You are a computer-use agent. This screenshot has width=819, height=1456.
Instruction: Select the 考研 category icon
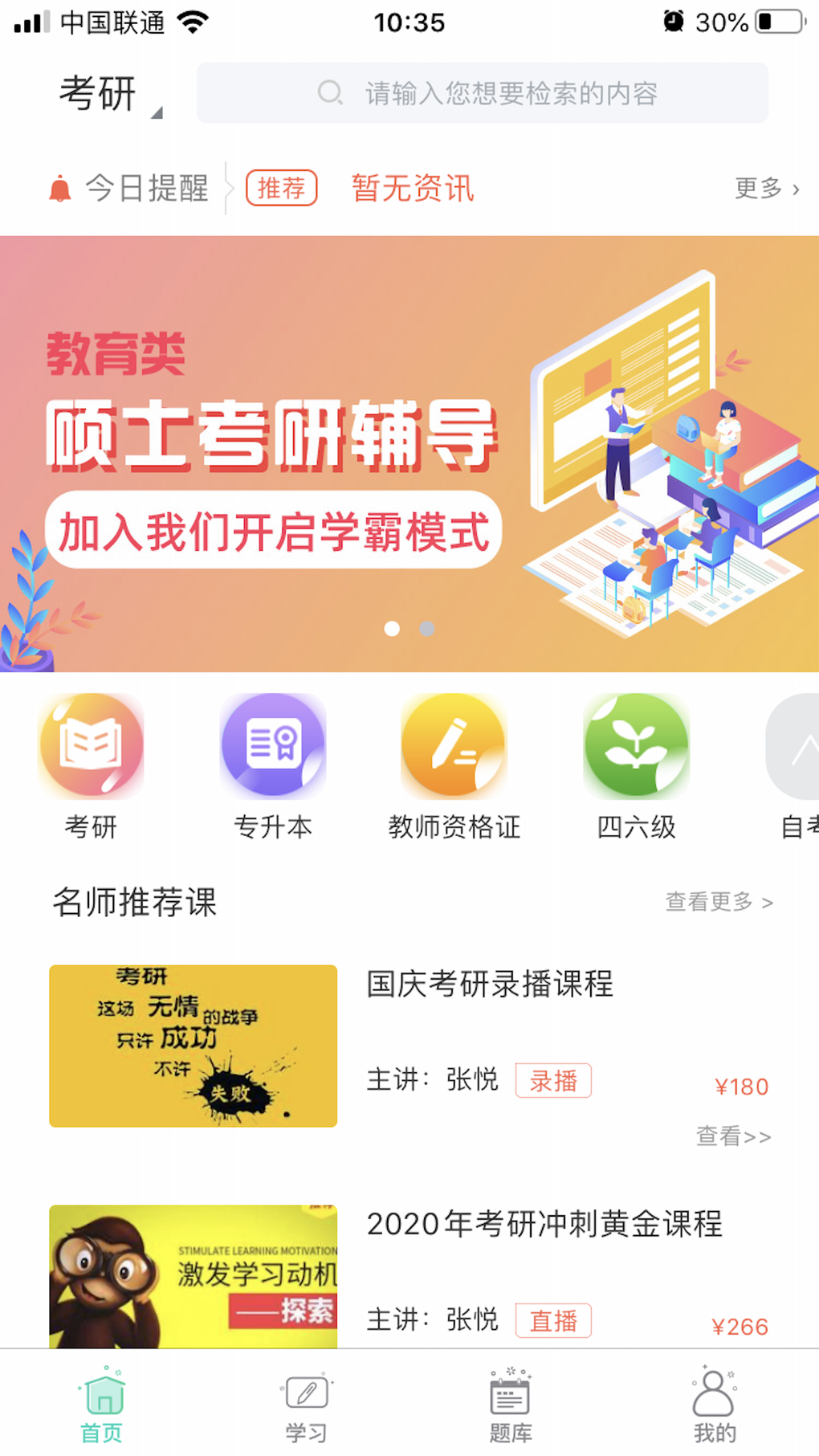91,745
